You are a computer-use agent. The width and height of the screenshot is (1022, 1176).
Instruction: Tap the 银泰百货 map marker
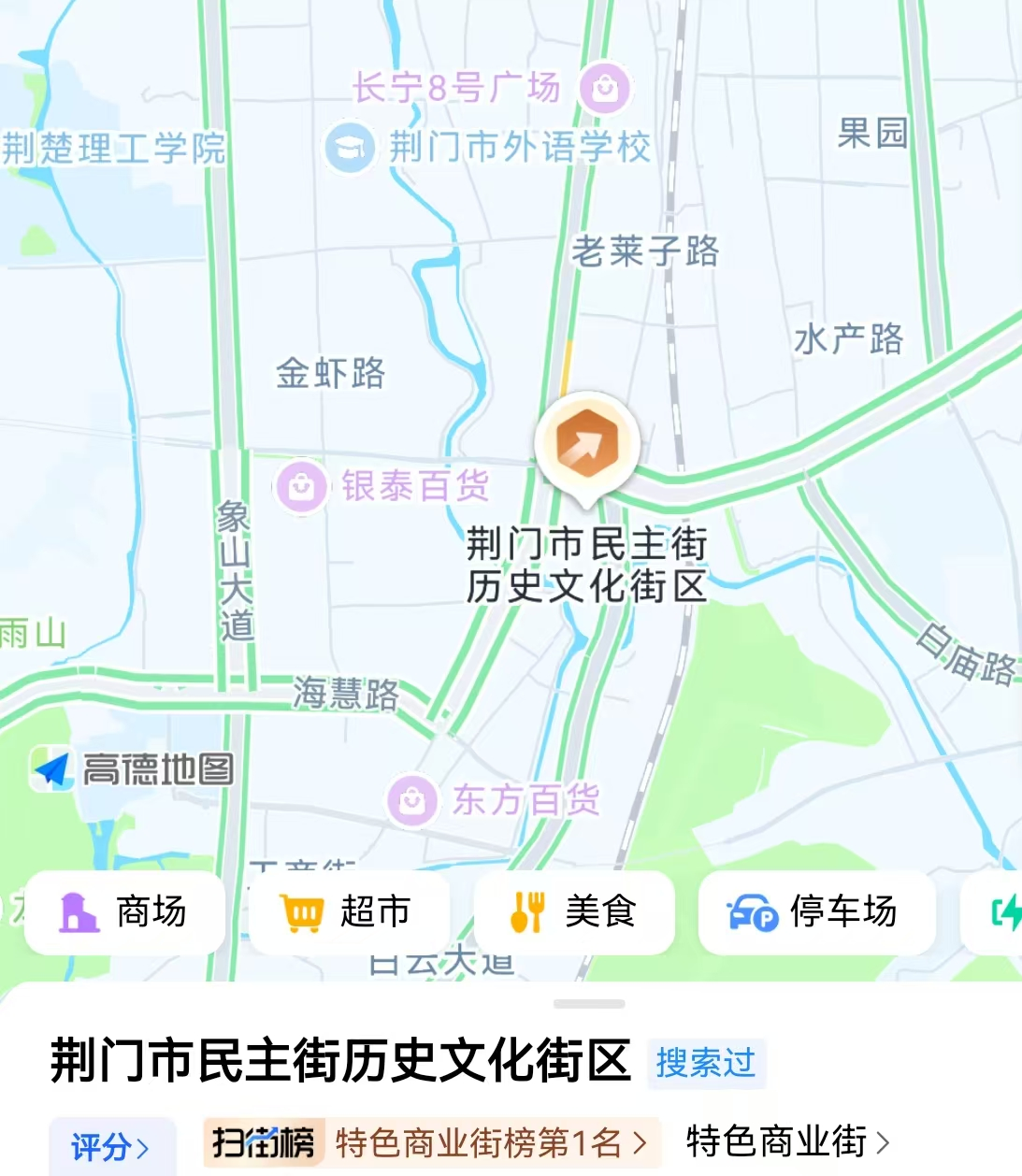[300, 487]
